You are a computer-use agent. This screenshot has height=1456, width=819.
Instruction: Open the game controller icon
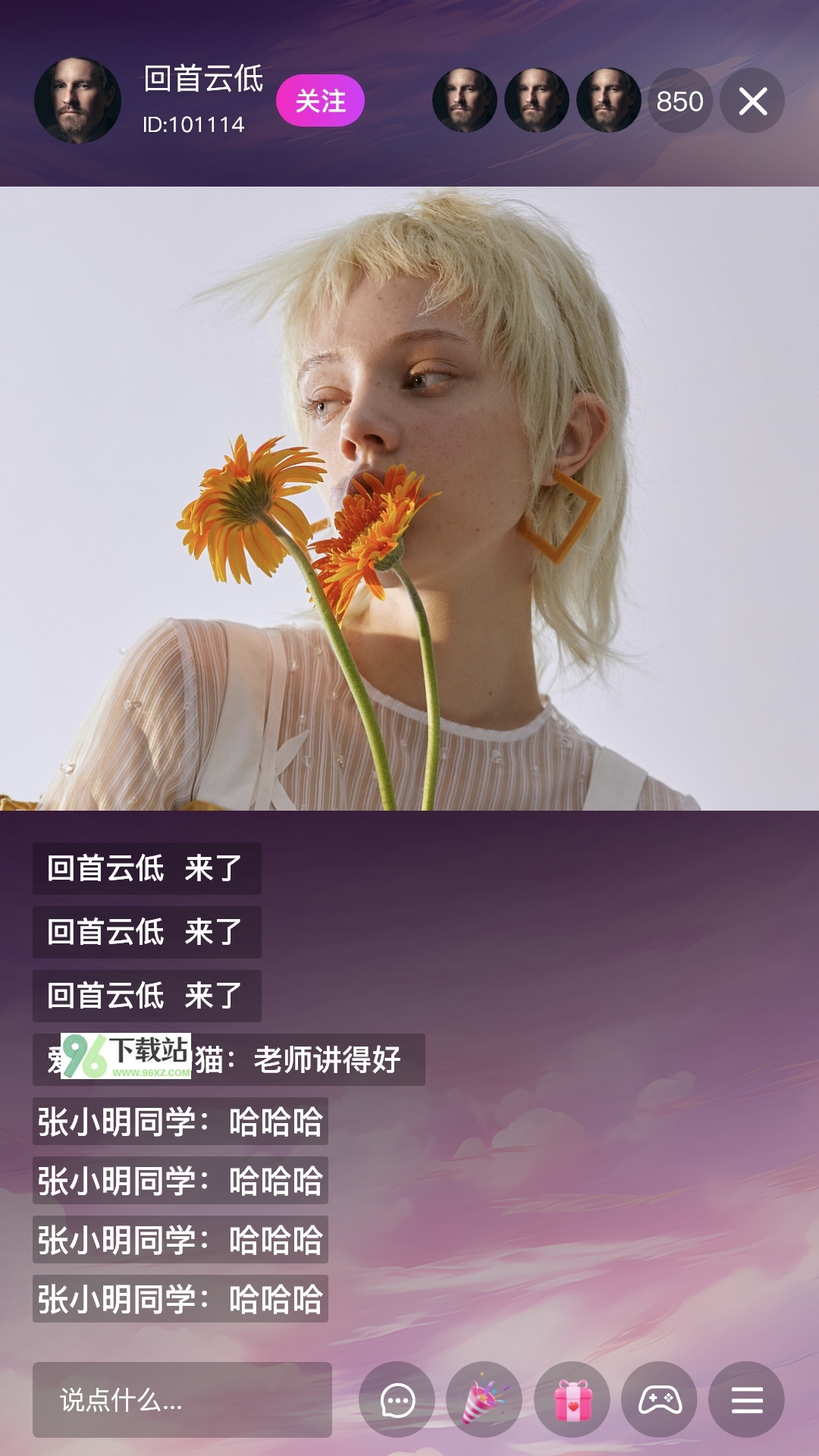tap(660, 1400)
